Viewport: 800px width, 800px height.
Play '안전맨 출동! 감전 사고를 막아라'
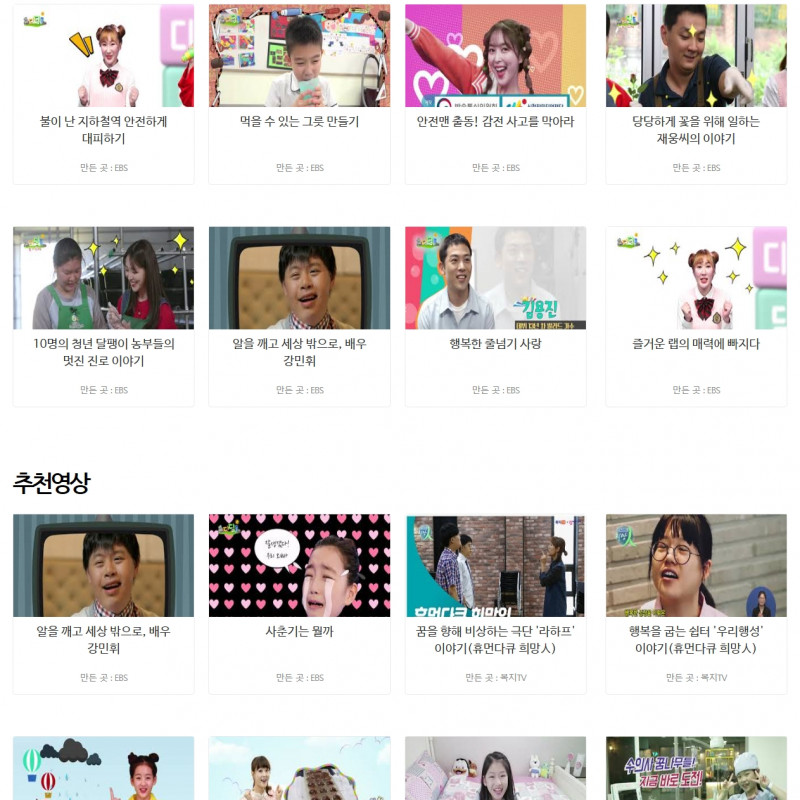pos(495,121)
